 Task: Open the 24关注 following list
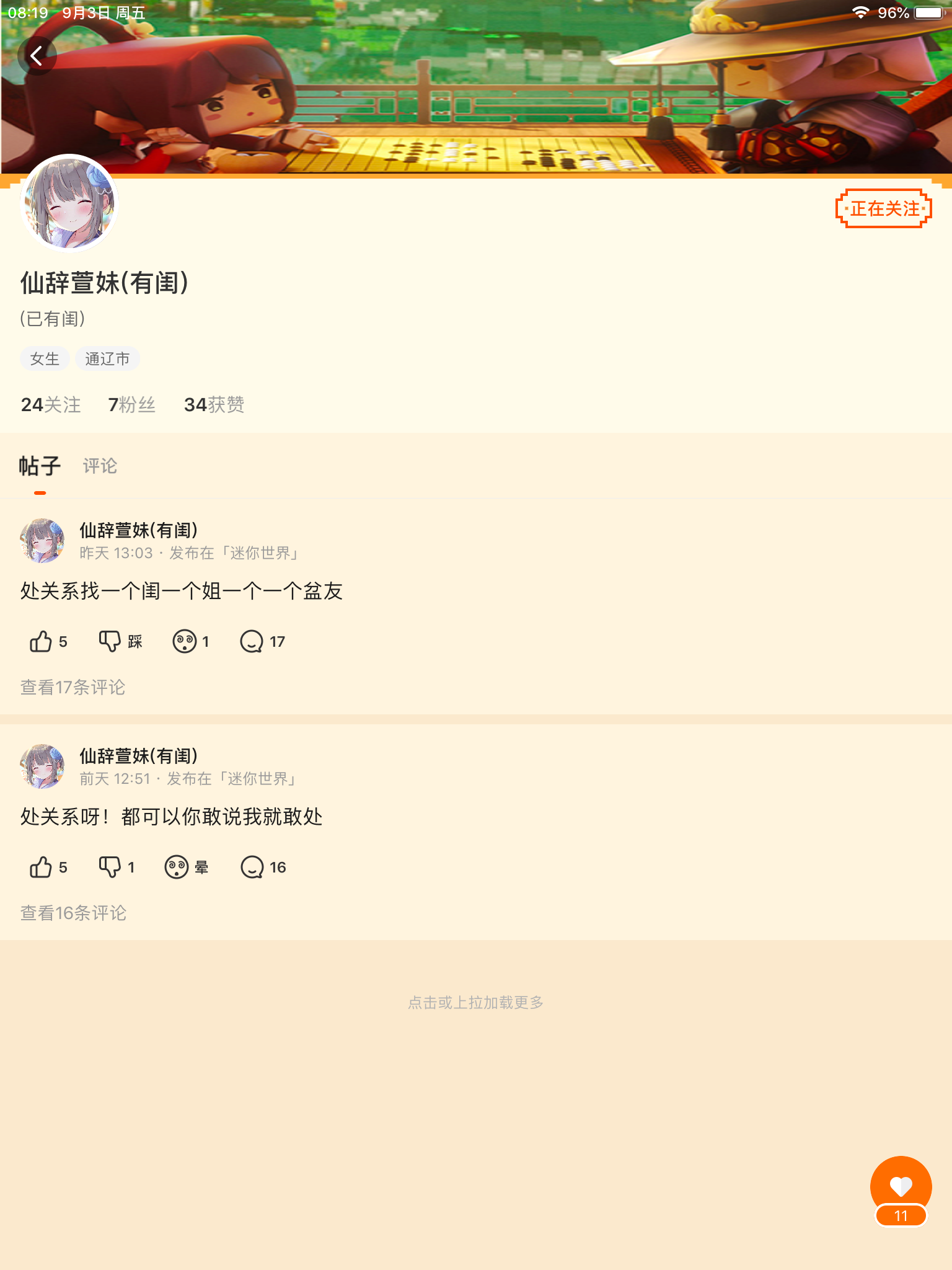[51, 405]
